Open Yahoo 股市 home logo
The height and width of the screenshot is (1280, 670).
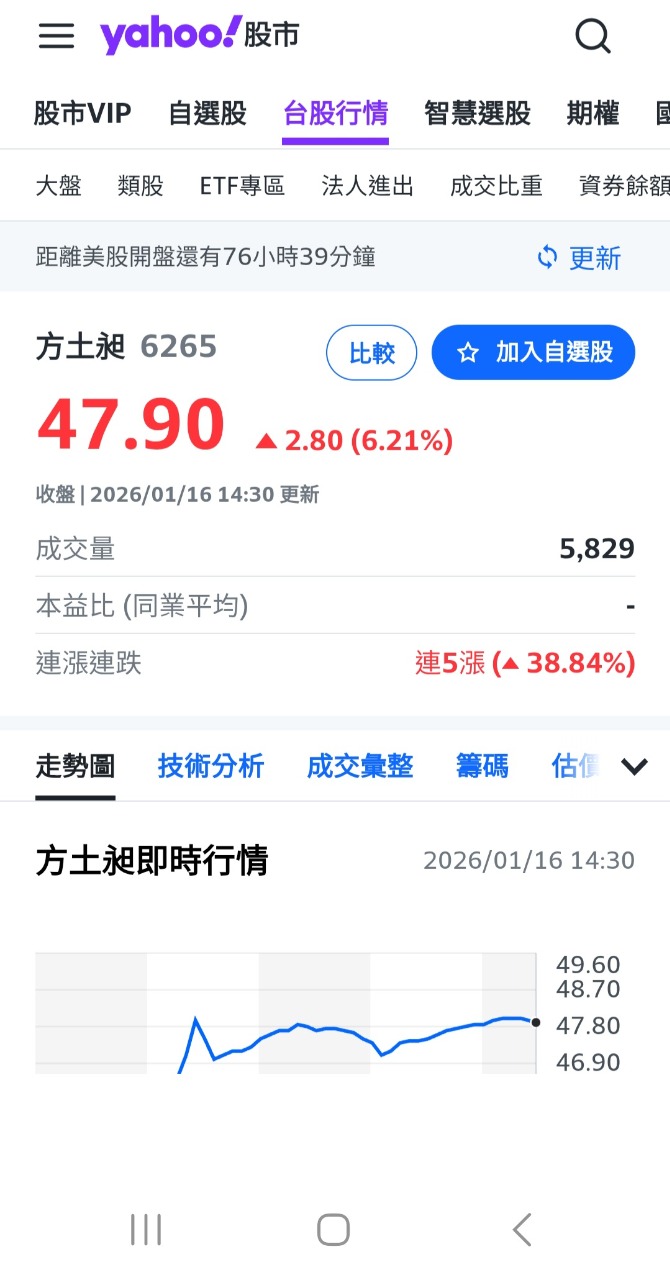199,36
